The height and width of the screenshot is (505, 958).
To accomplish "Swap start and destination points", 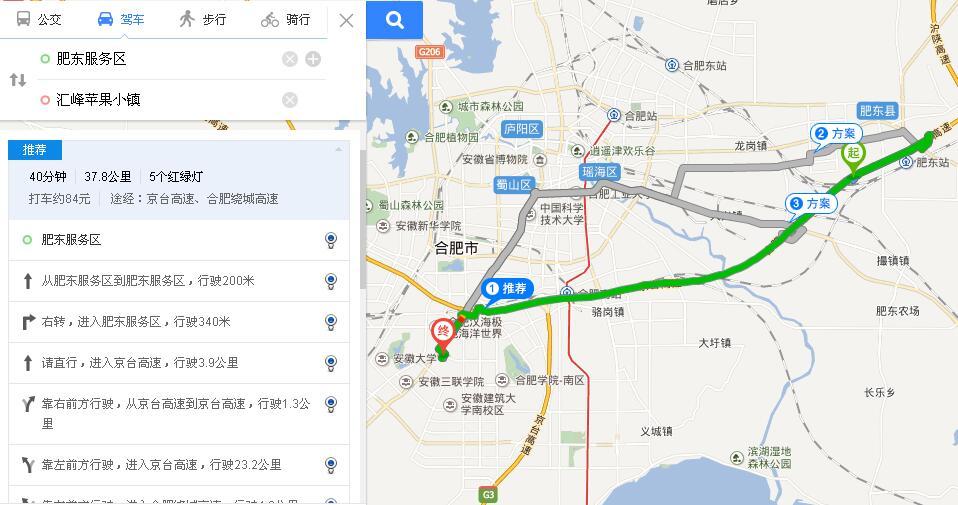I will [17, 80].
